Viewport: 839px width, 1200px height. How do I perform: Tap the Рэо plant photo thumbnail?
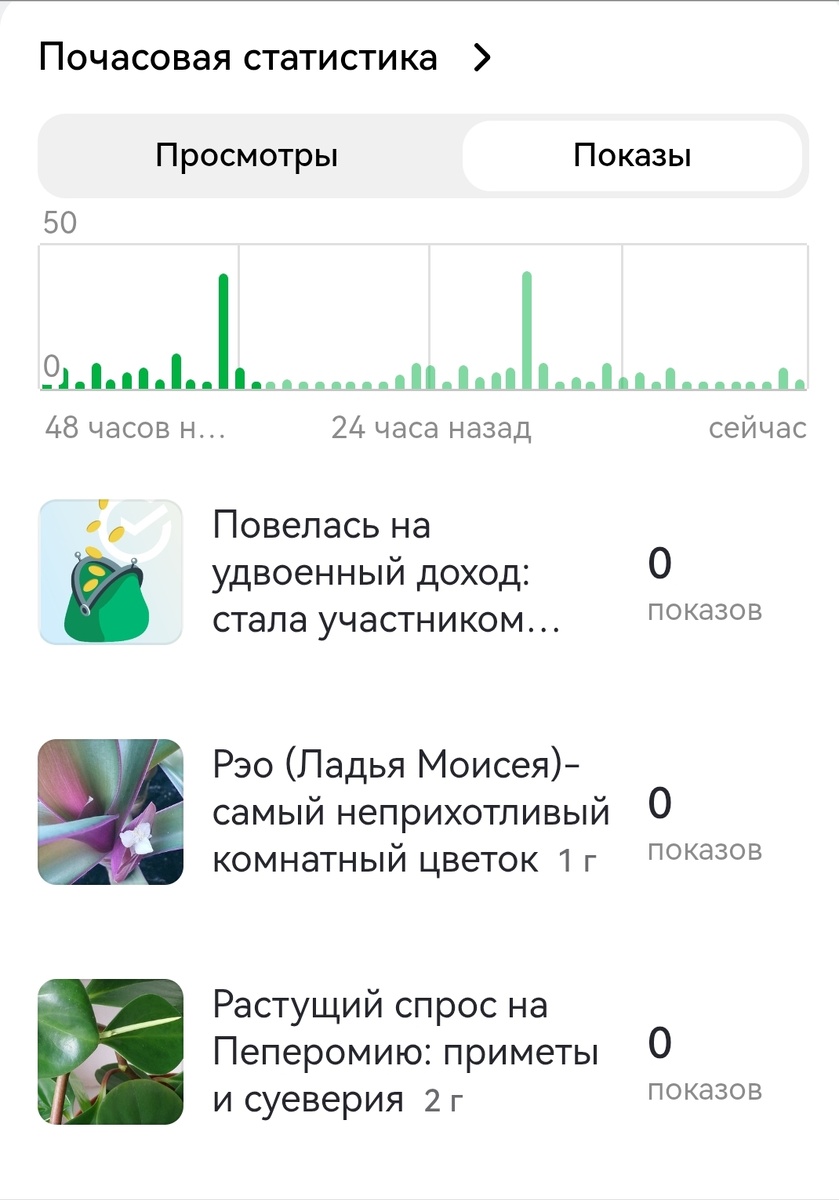tap(110, 810)
